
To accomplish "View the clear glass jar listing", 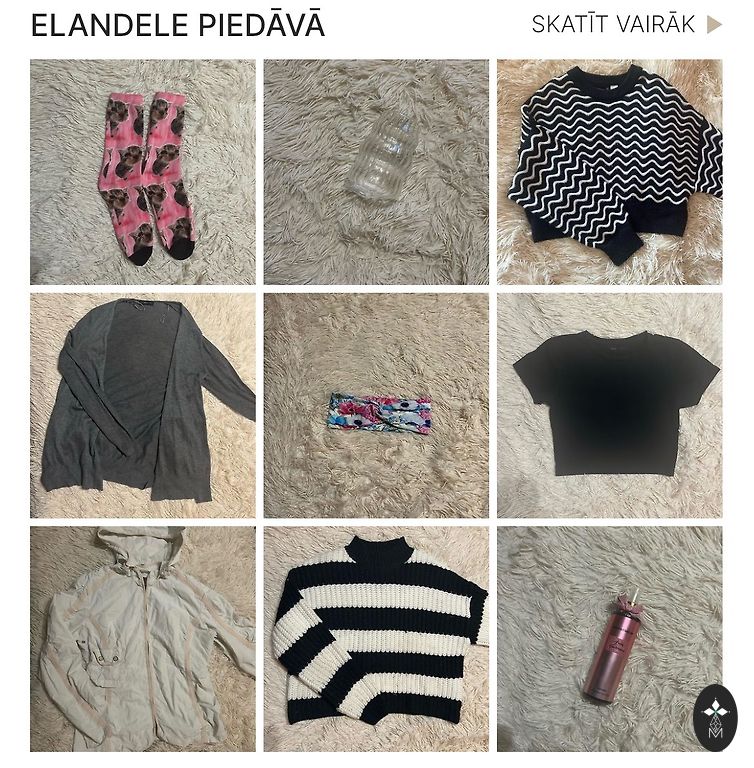I will [376, 172].
